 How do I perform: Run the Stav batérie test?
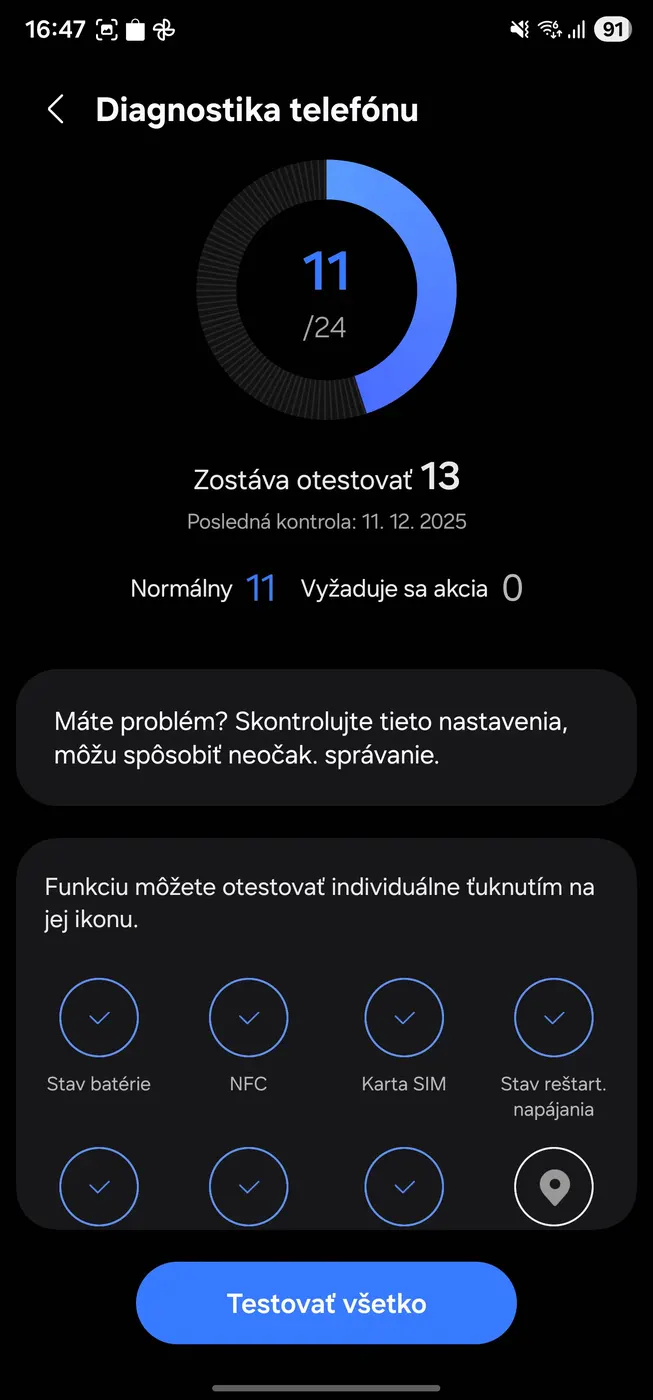[x=99, y=1018]
